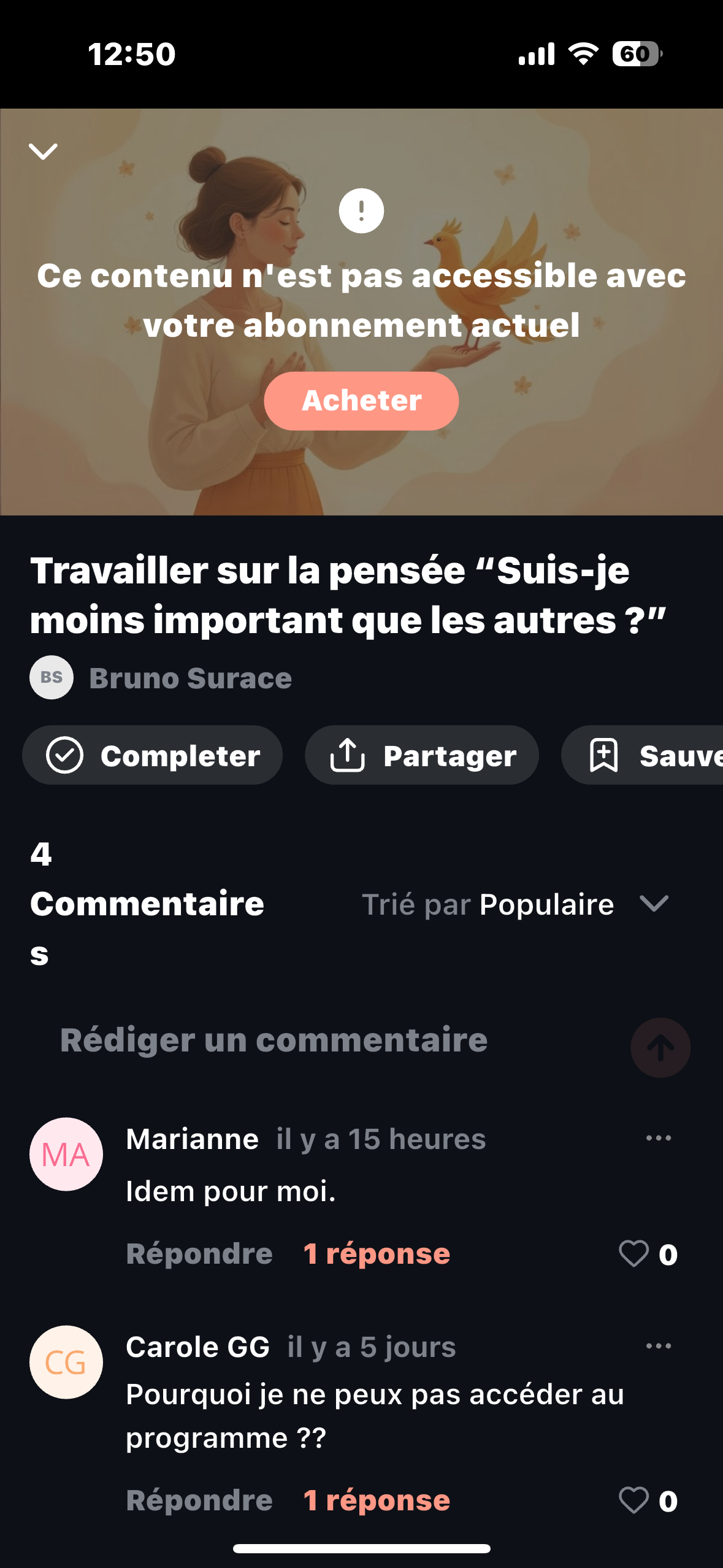Open Bruno Surace's author profile

pos(190,678)
